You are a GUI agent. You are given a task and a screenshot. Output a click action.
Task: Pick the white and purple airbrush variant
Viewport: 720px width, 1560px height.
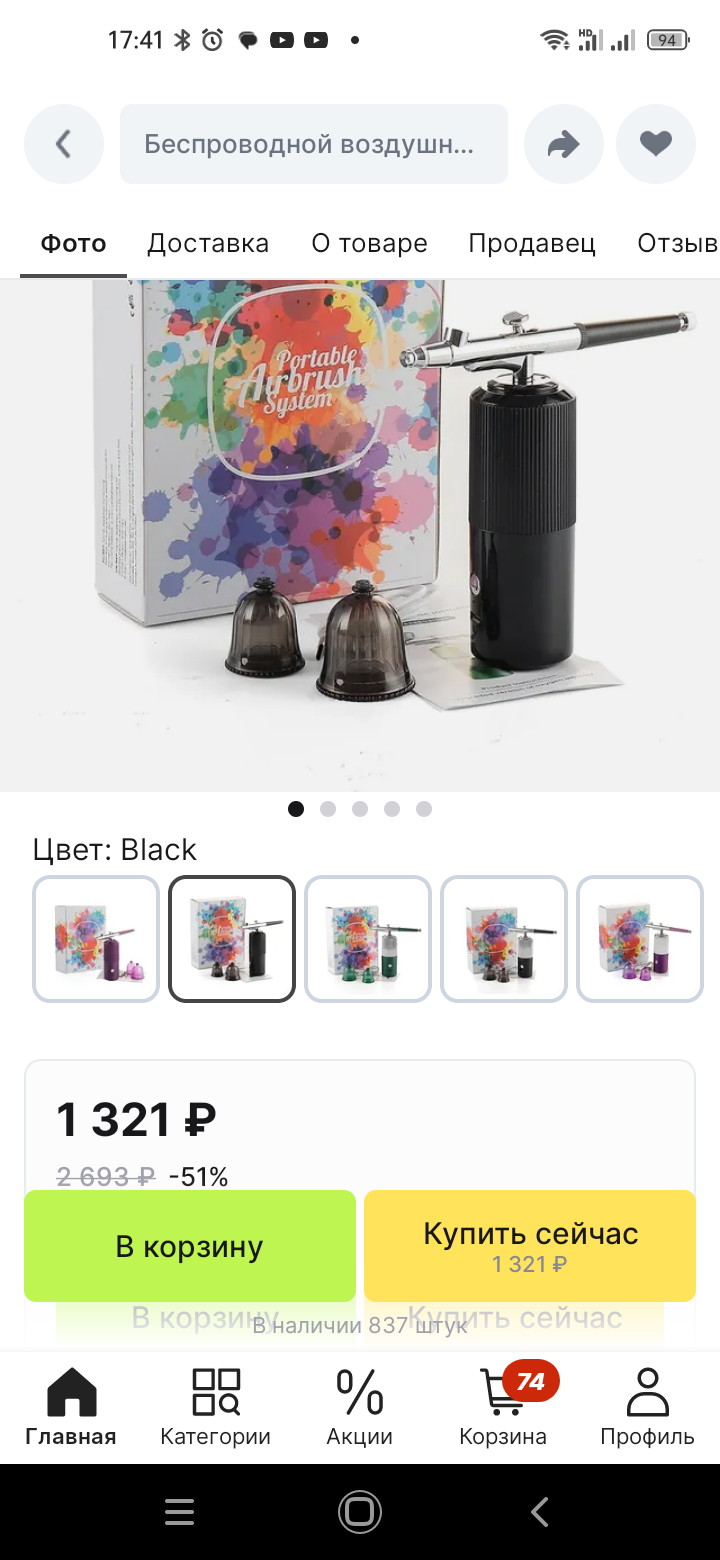coord(640,938)
